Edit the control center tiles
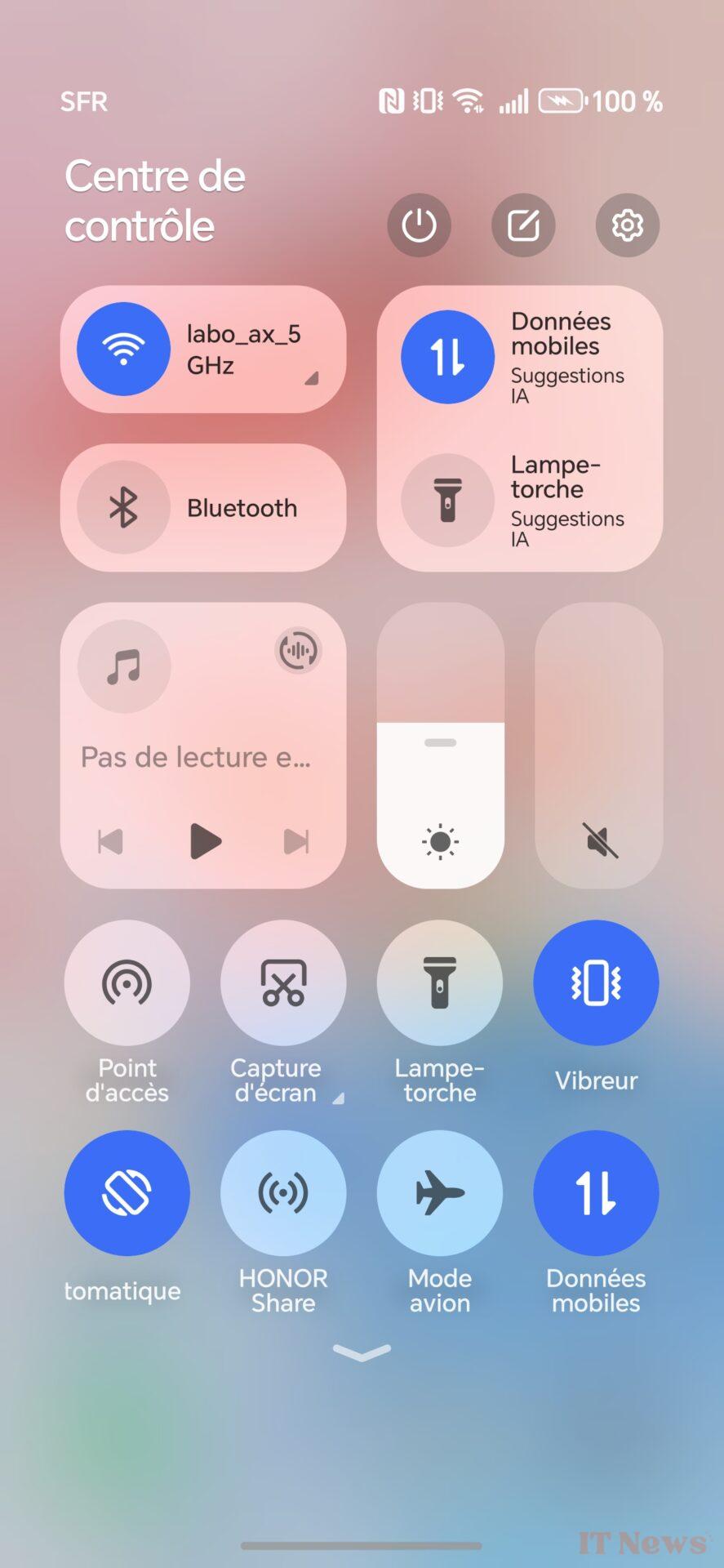Screen dimensions: 724x1568 (x=523, y=225)
